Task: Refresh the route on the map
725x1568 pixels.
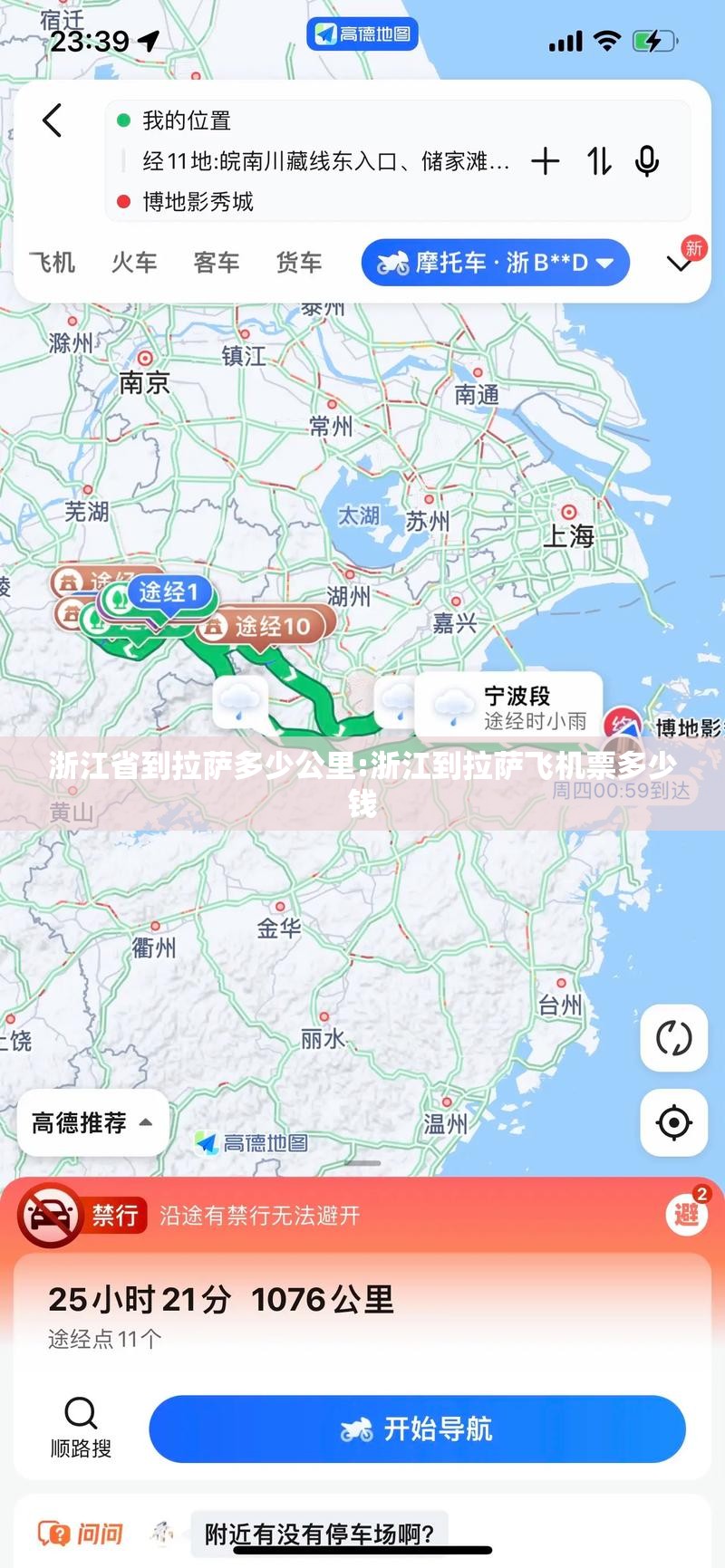Action: click(673, 1038)
